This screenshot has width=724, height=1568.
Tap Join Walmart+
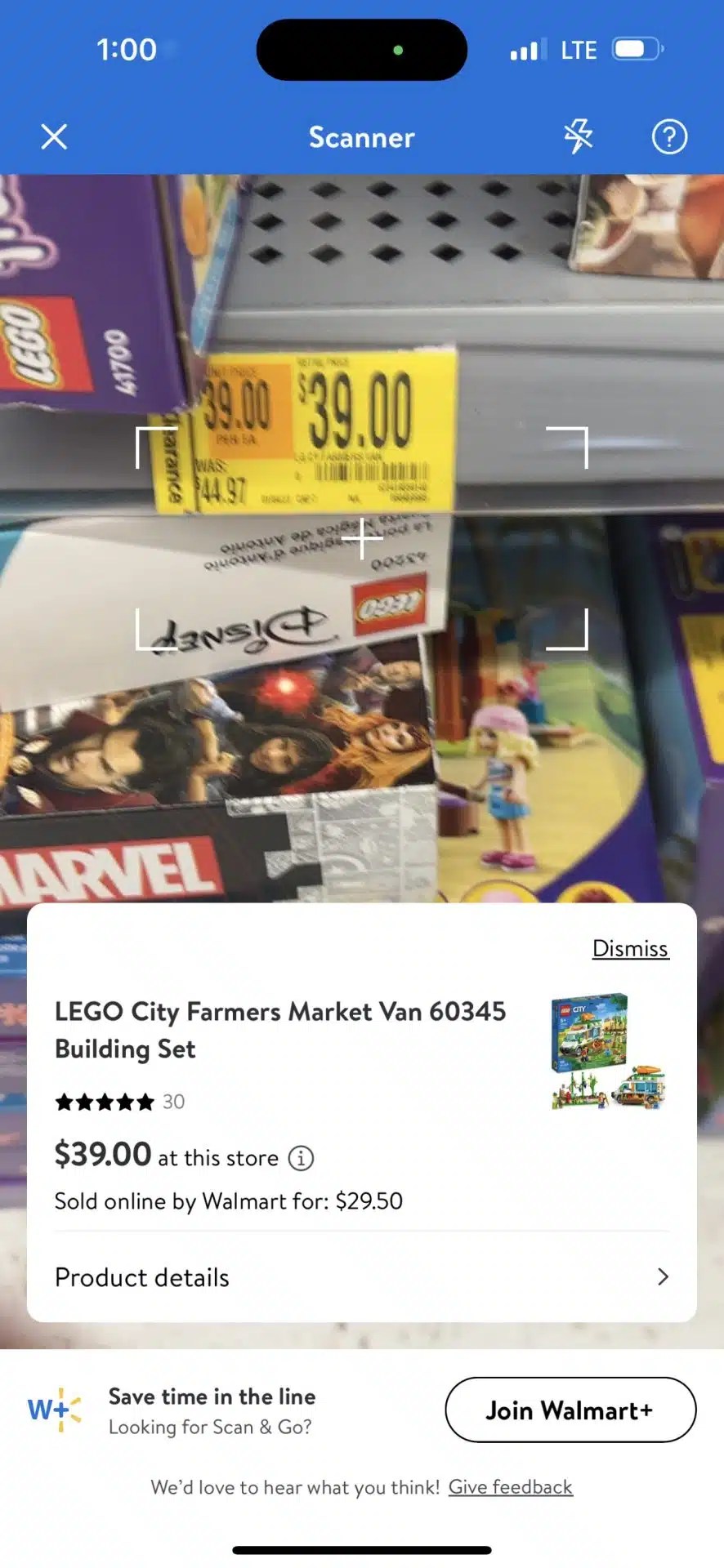pos(570,1410)
